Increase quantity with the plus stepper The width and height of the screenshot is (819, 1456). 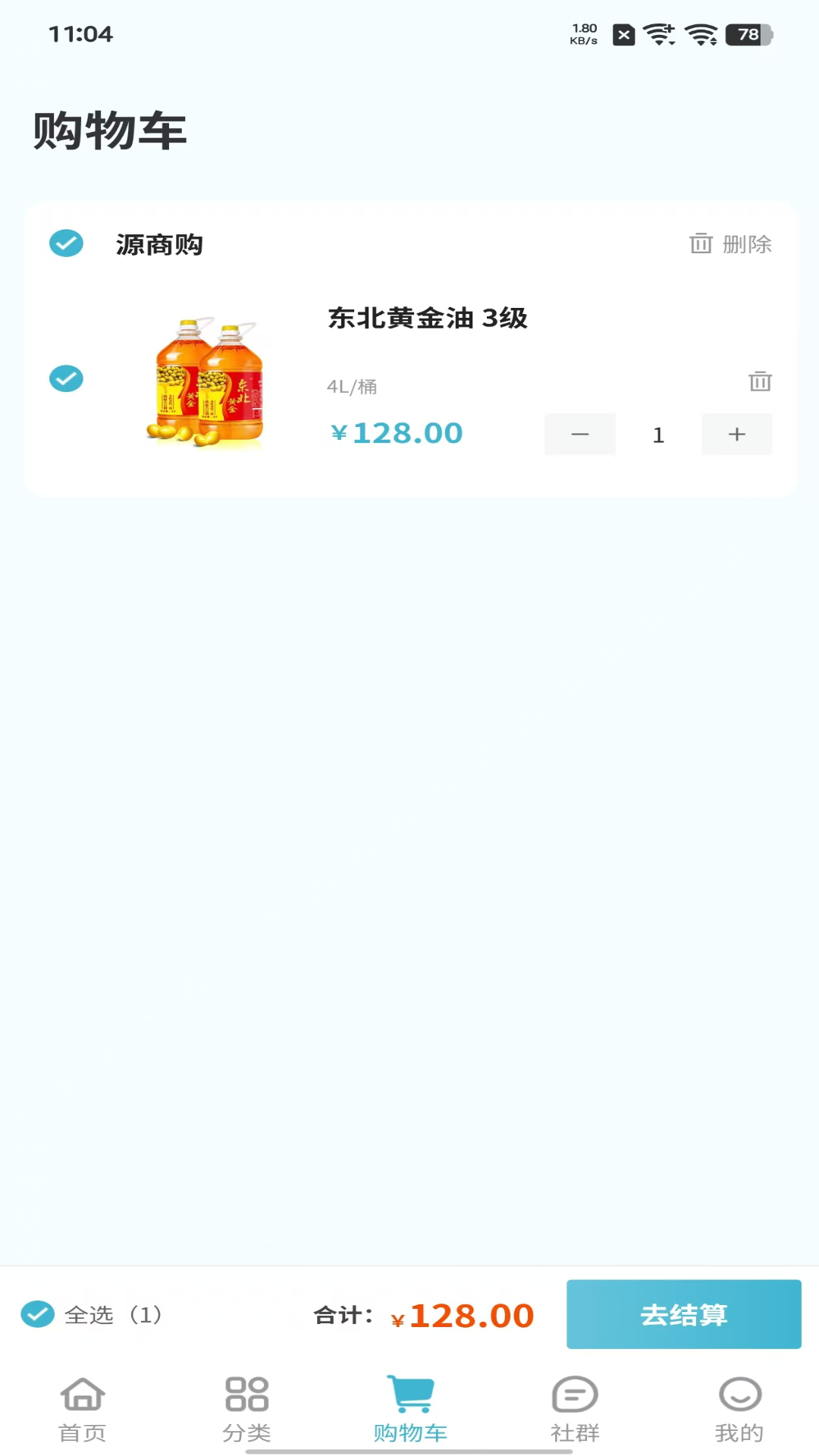coord(736,434)
